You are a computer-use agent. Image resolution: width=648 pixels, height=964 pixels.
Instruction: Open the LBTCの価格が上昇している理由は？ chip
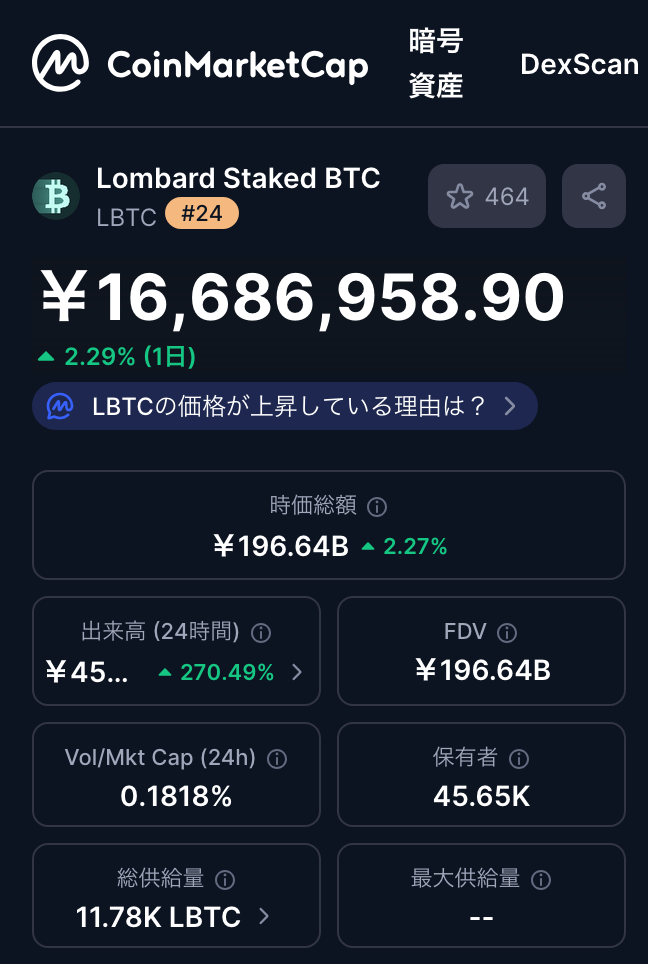[285, 406]
